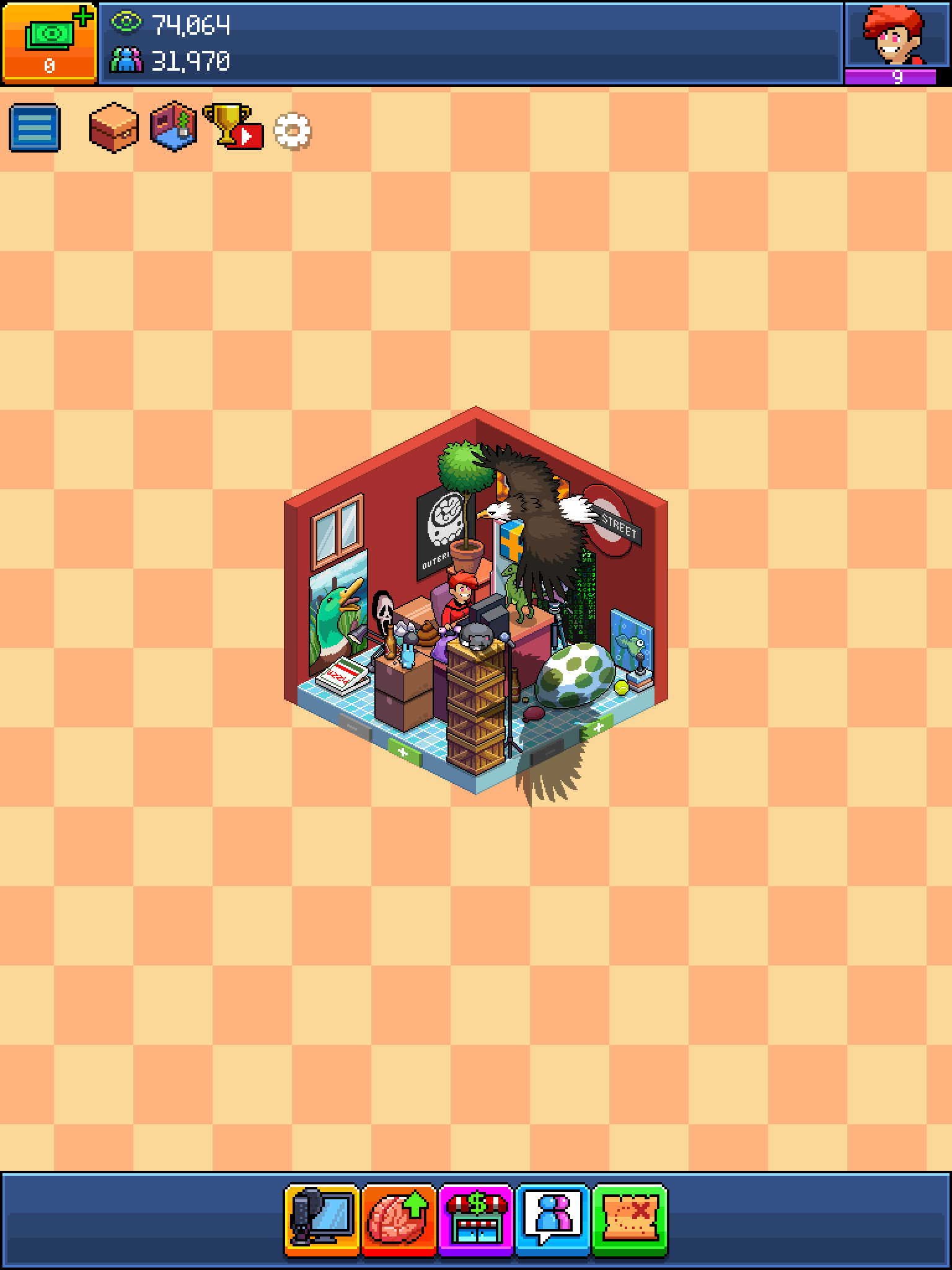
Task: Open the friends social tab
Action: [x=553, y=1219]
